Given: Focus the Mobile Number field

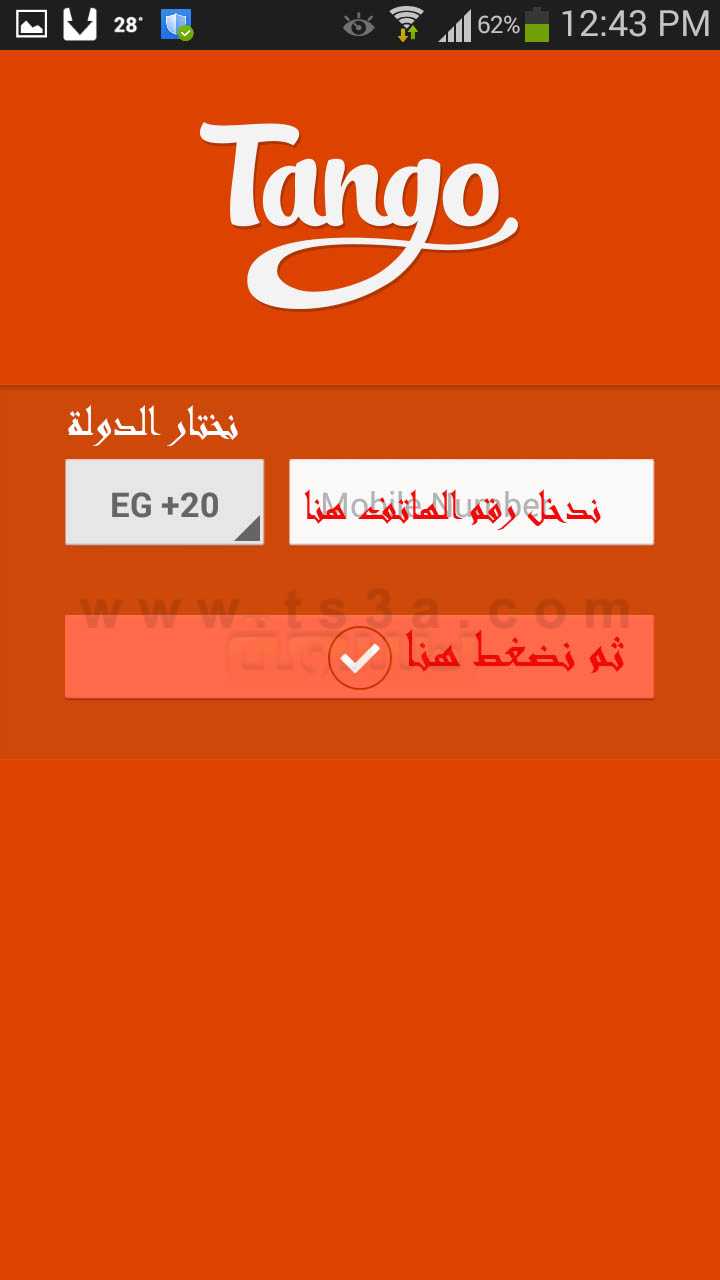Looking at the screenshot, I should 471,502.
